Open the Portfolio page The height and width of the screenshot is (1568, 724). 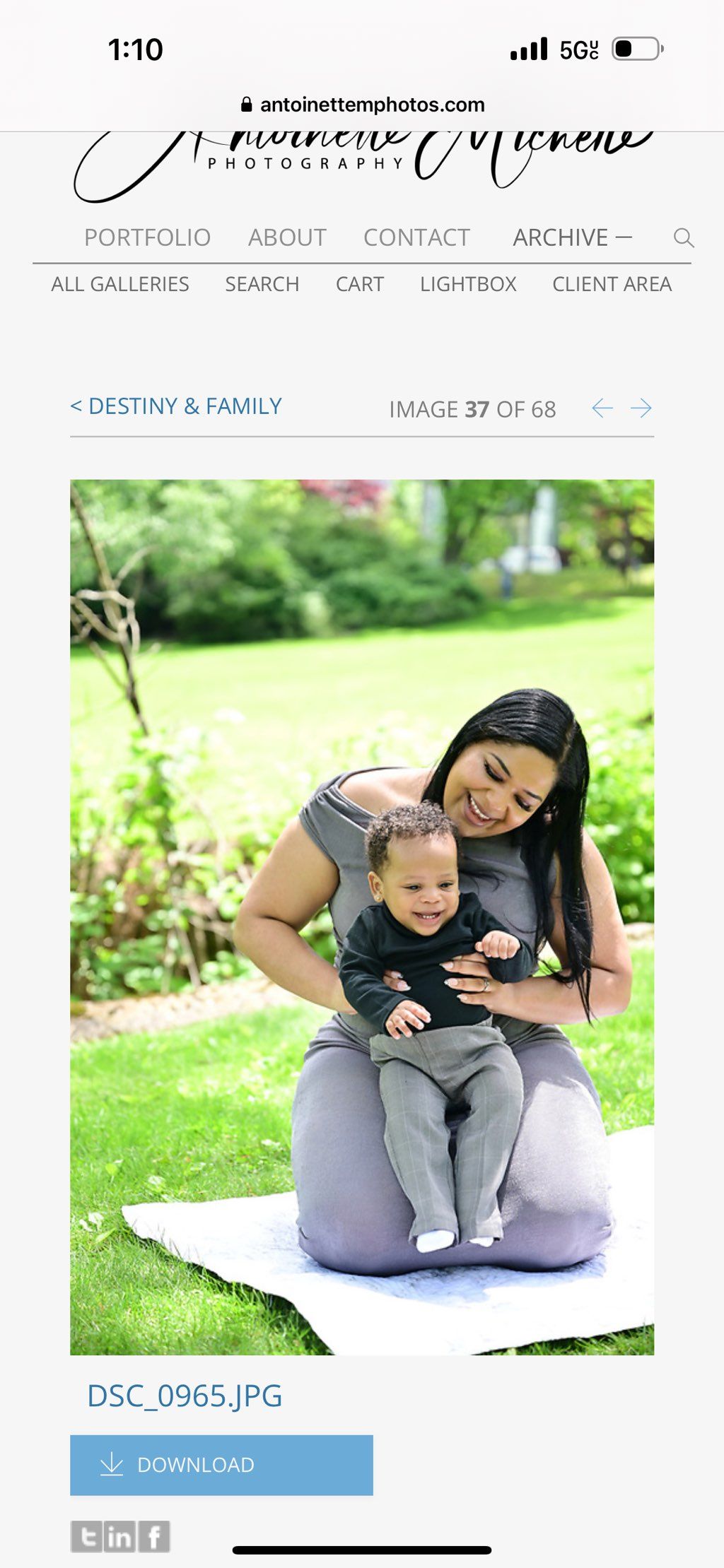(x=147, y=237)
